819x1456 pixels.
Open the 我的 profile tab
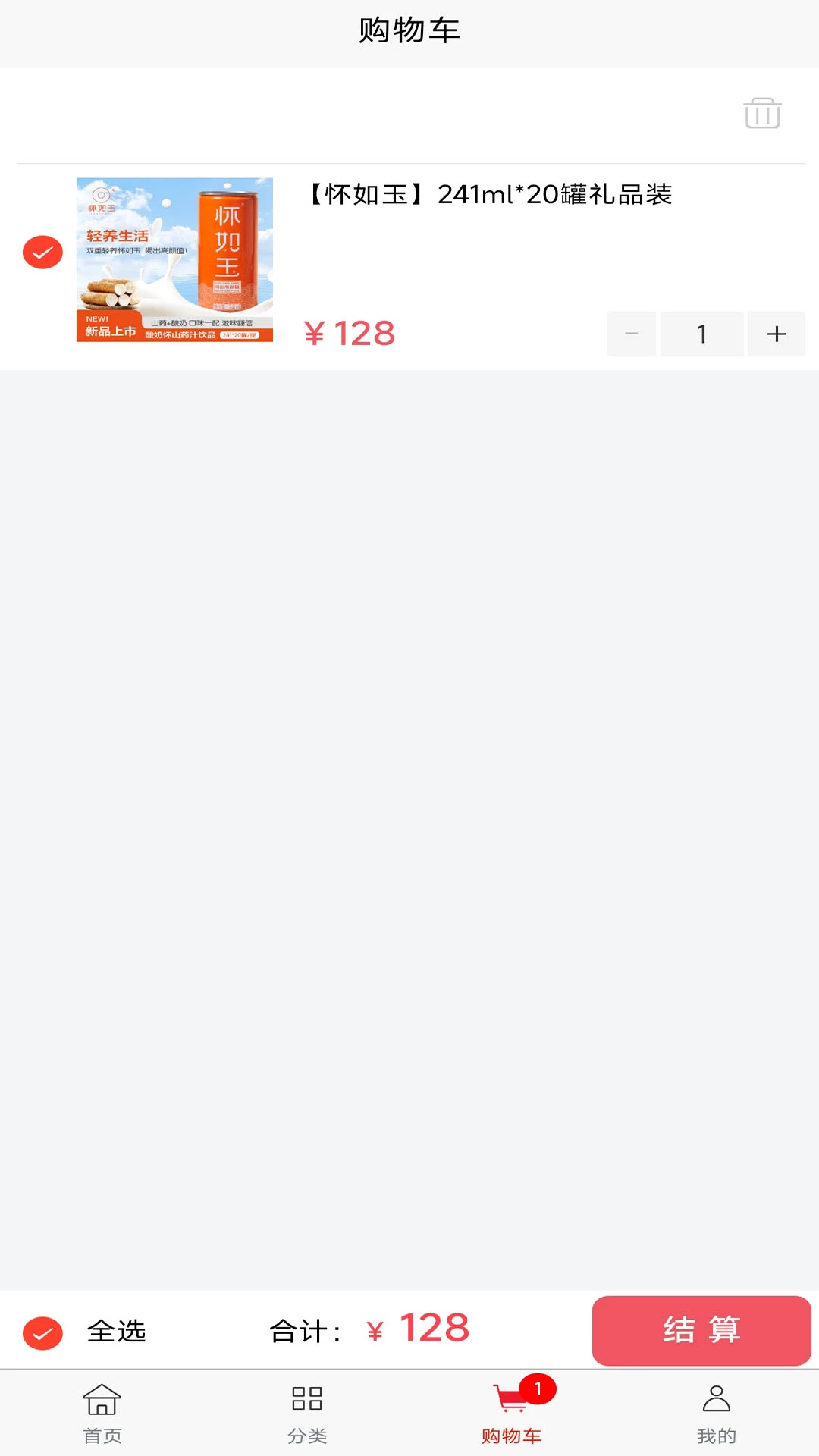click(717, 1414)
